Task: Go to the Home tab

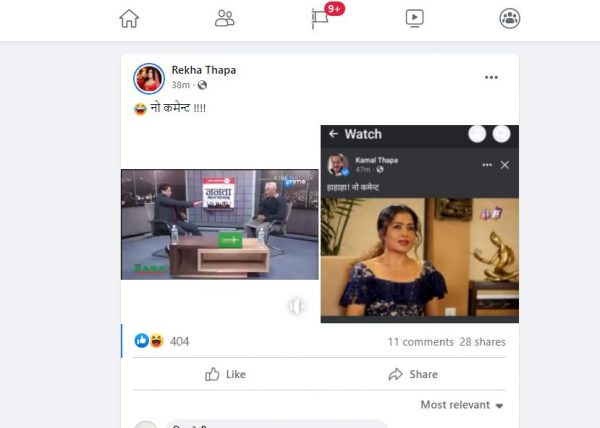Action: 128,18
